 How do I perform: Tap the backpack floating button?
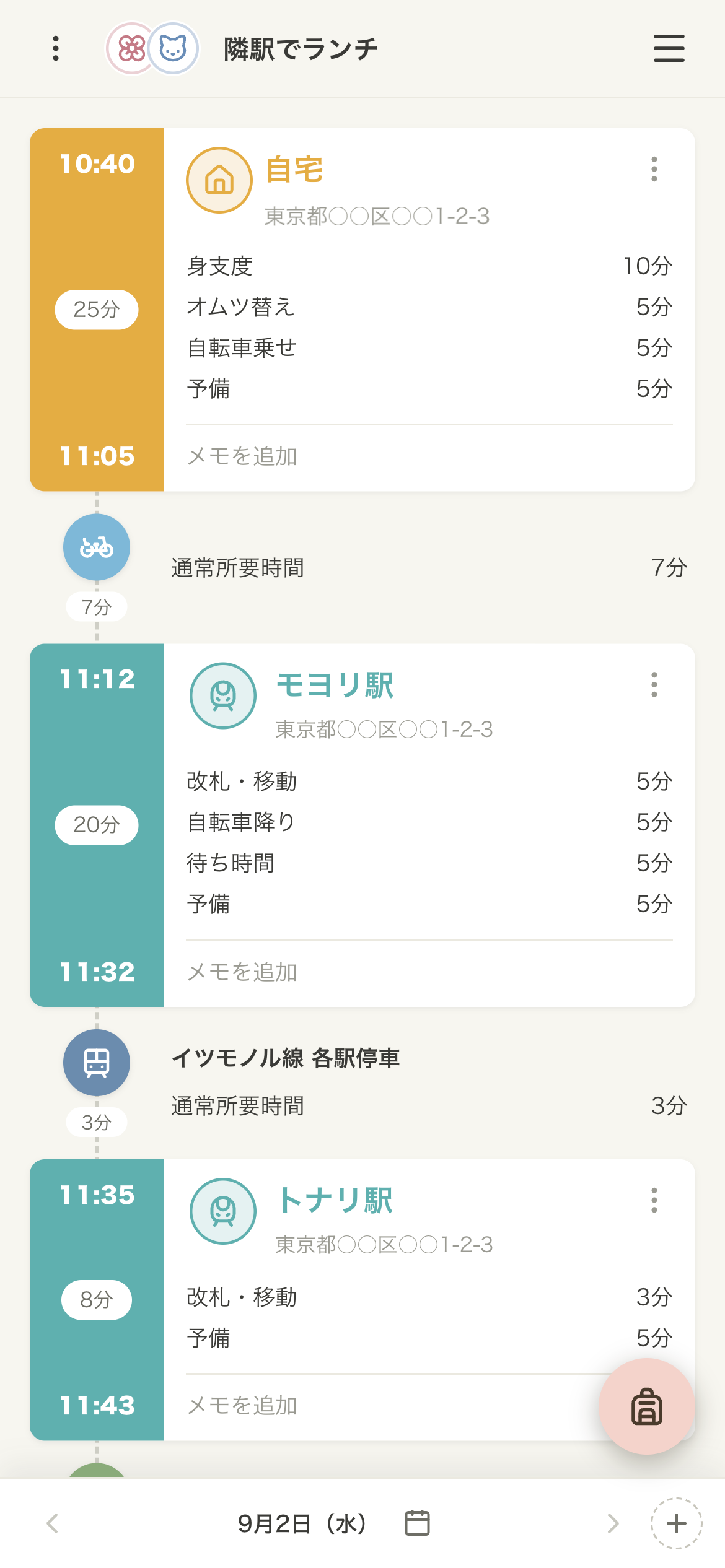(x=647, y=1406)
